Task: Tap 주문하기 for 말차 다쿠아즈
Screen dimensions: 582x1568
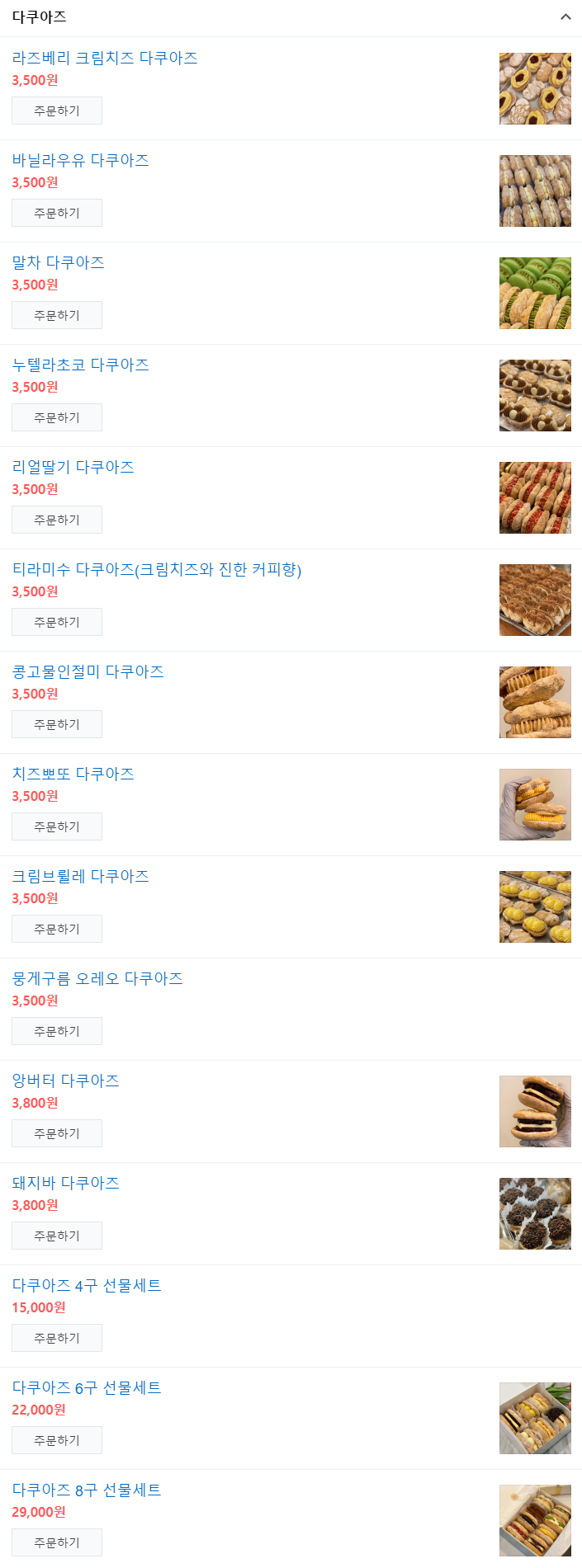Action: 57,315
